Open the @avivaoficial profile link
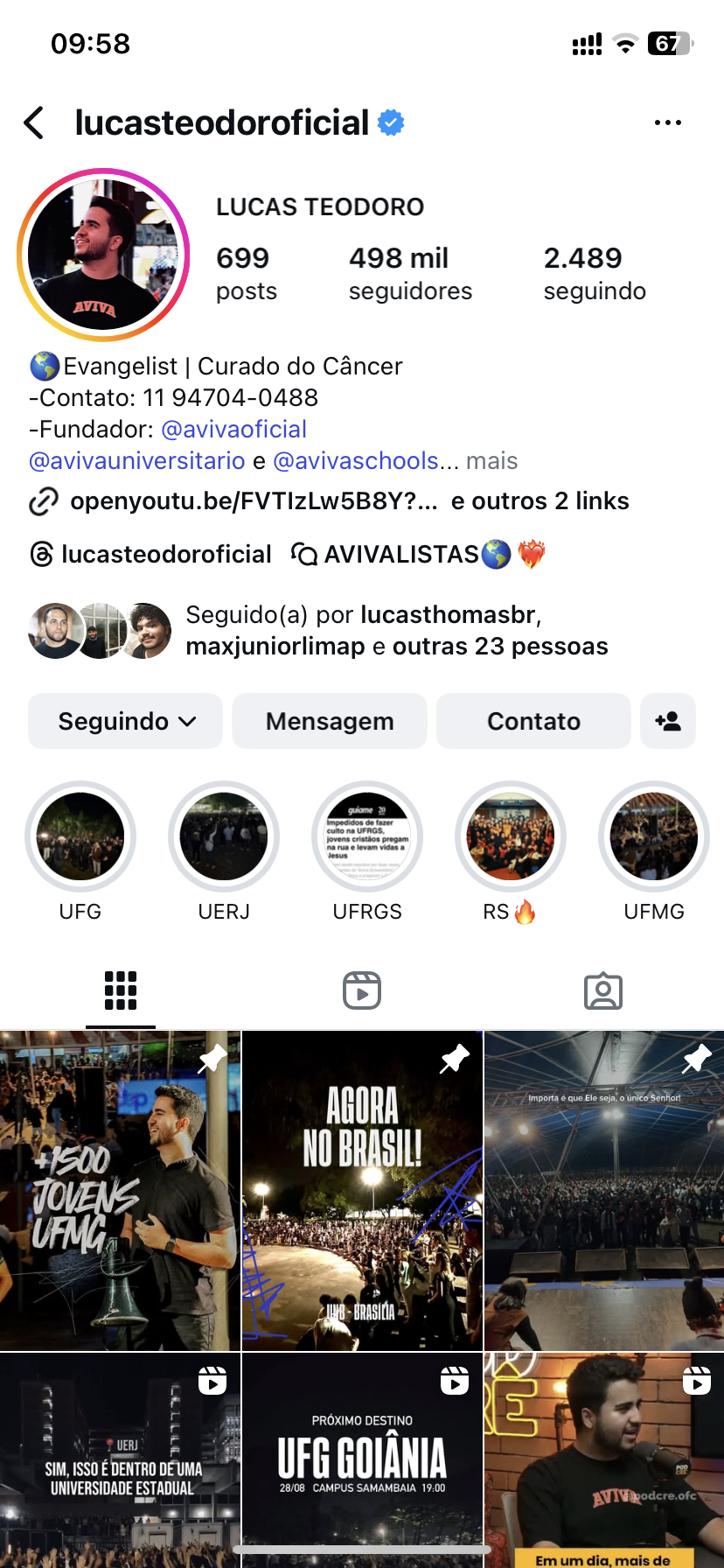The width and height of the screenshot is (724, 1568). click(x=233, y=430)
